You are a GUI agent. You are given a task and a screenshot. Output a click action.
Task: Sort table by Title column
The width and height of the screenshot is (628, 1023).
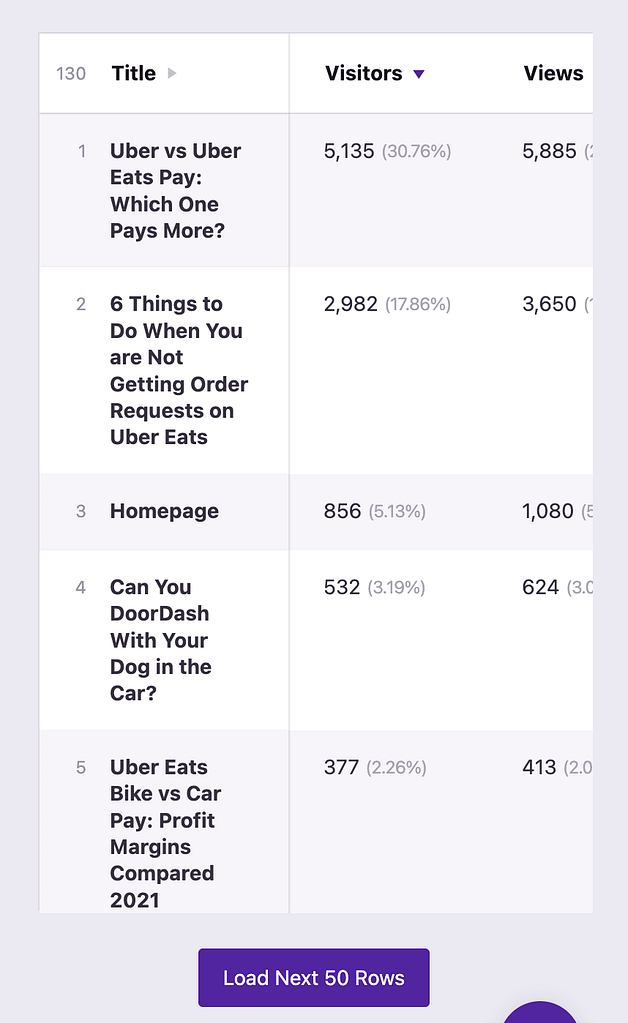(x=134, y=73)
